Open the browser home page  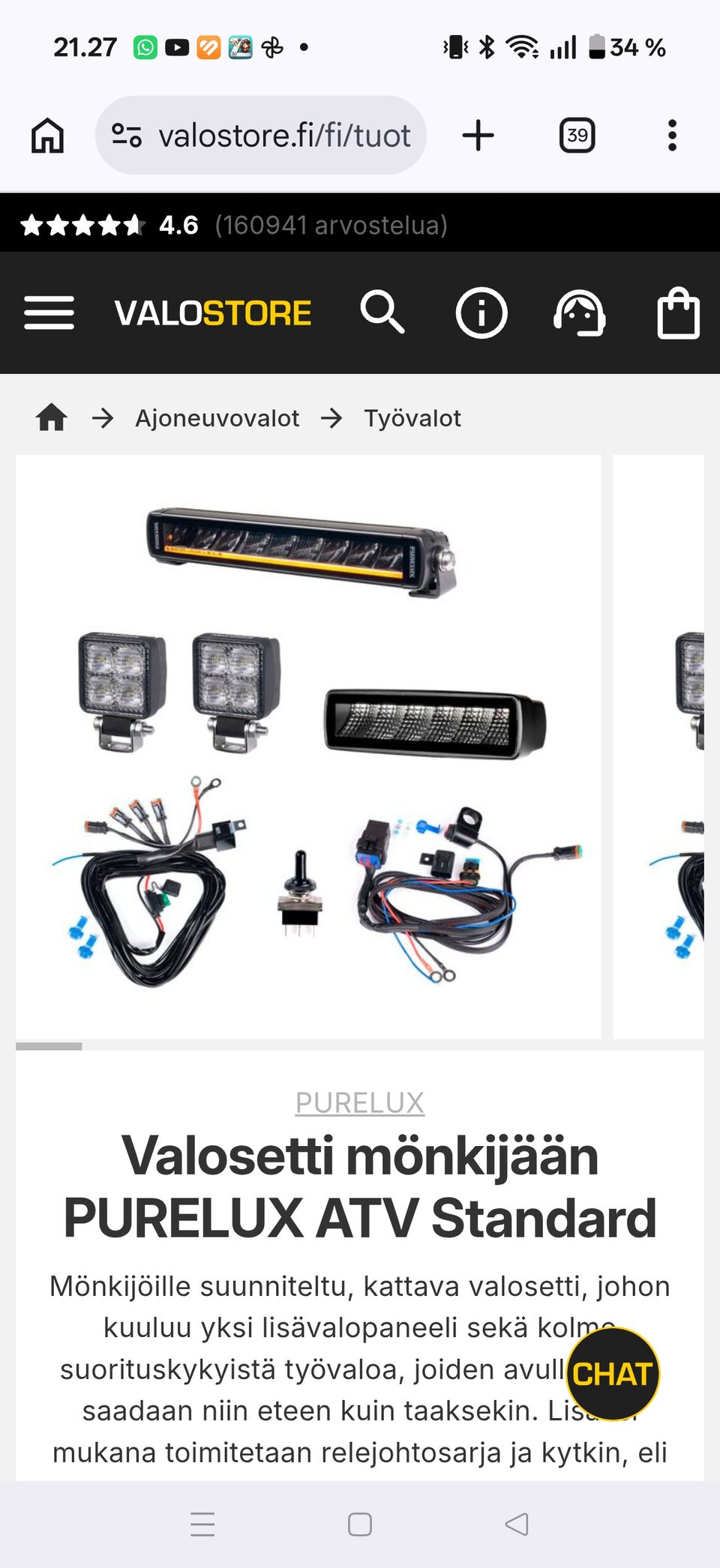coord(47,136)
